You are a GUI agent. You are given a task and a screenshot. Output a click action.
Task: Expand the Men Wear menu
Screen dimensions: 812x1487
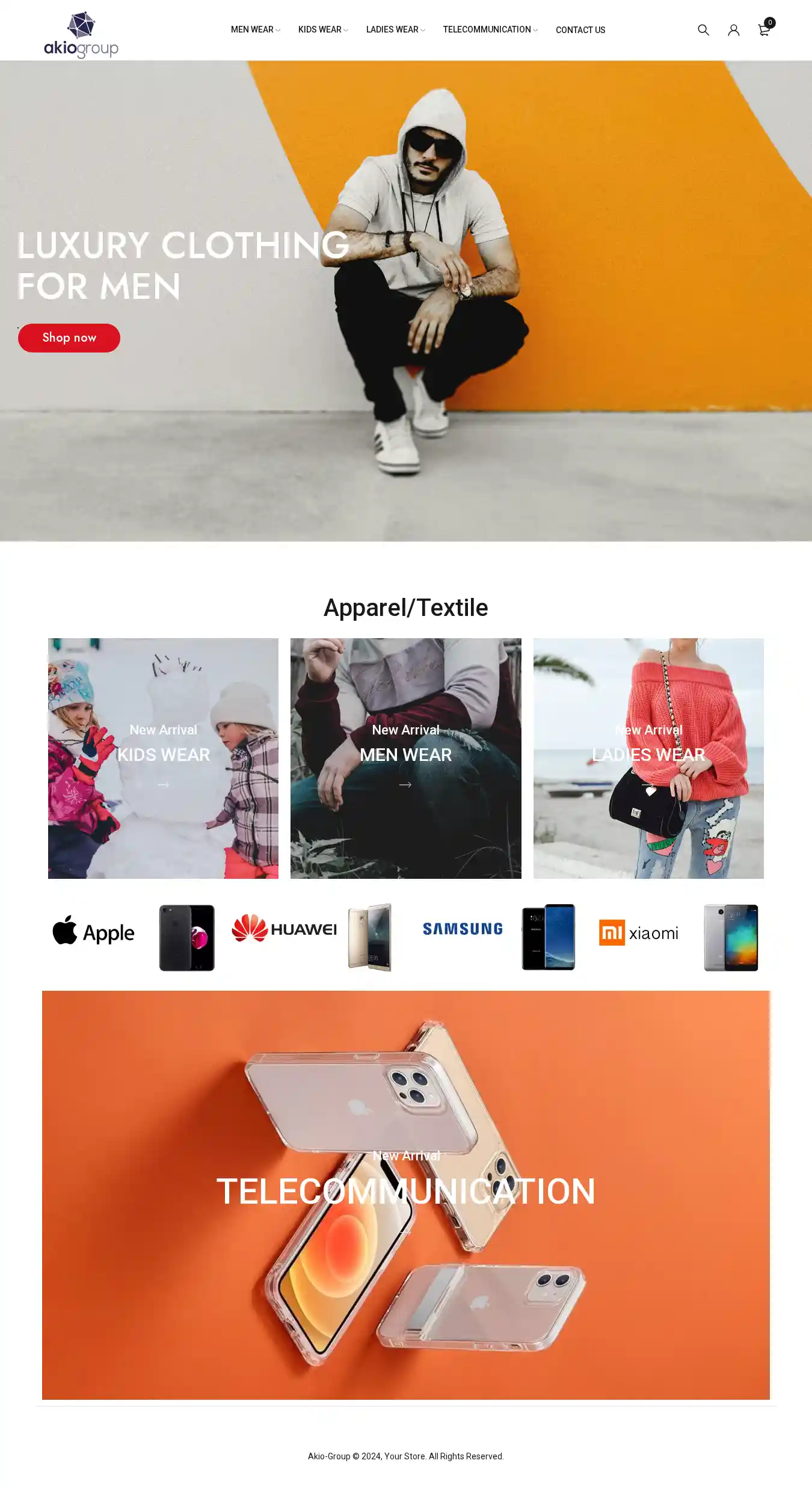(x=255, y=29)
